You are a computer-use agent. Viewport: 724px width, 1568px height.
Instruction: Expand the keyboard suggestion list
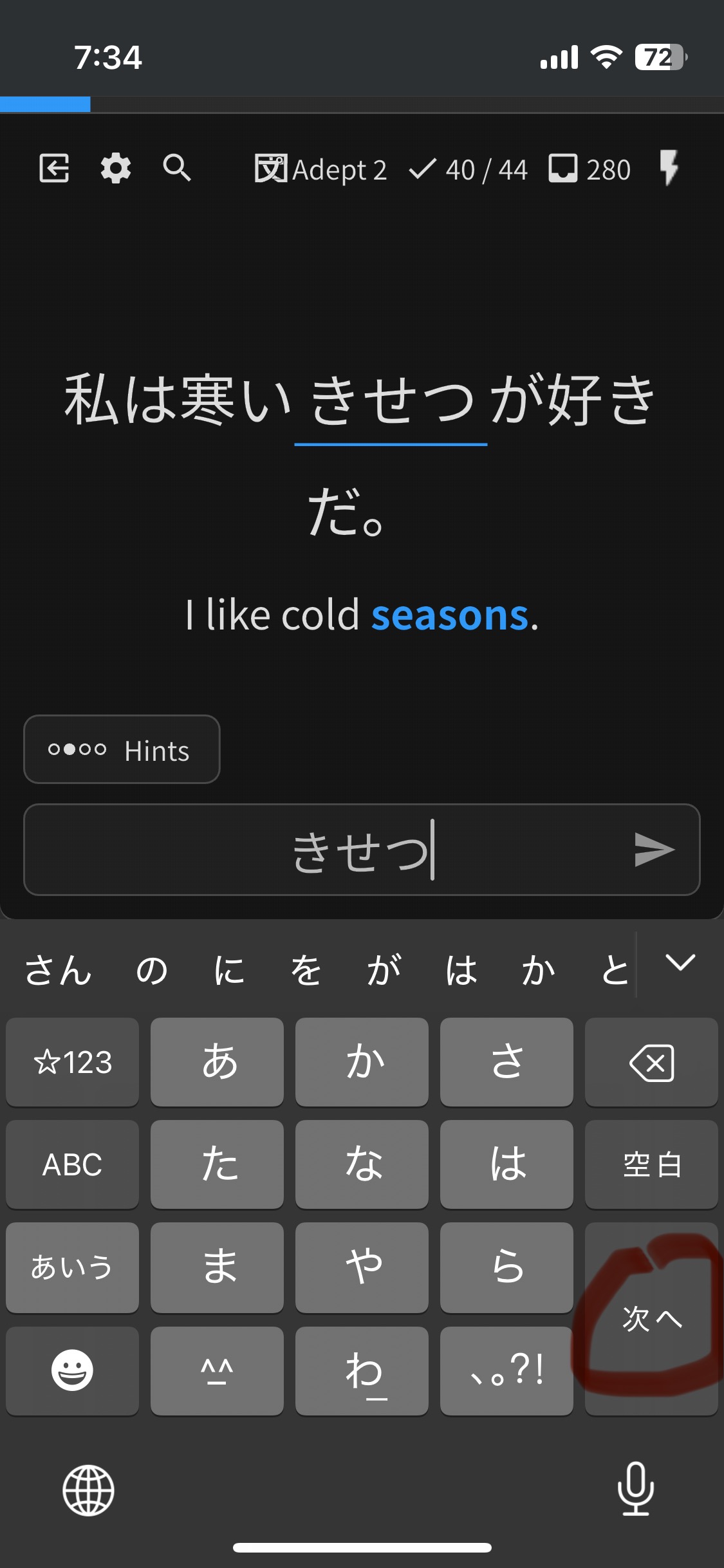pos(680,964)
